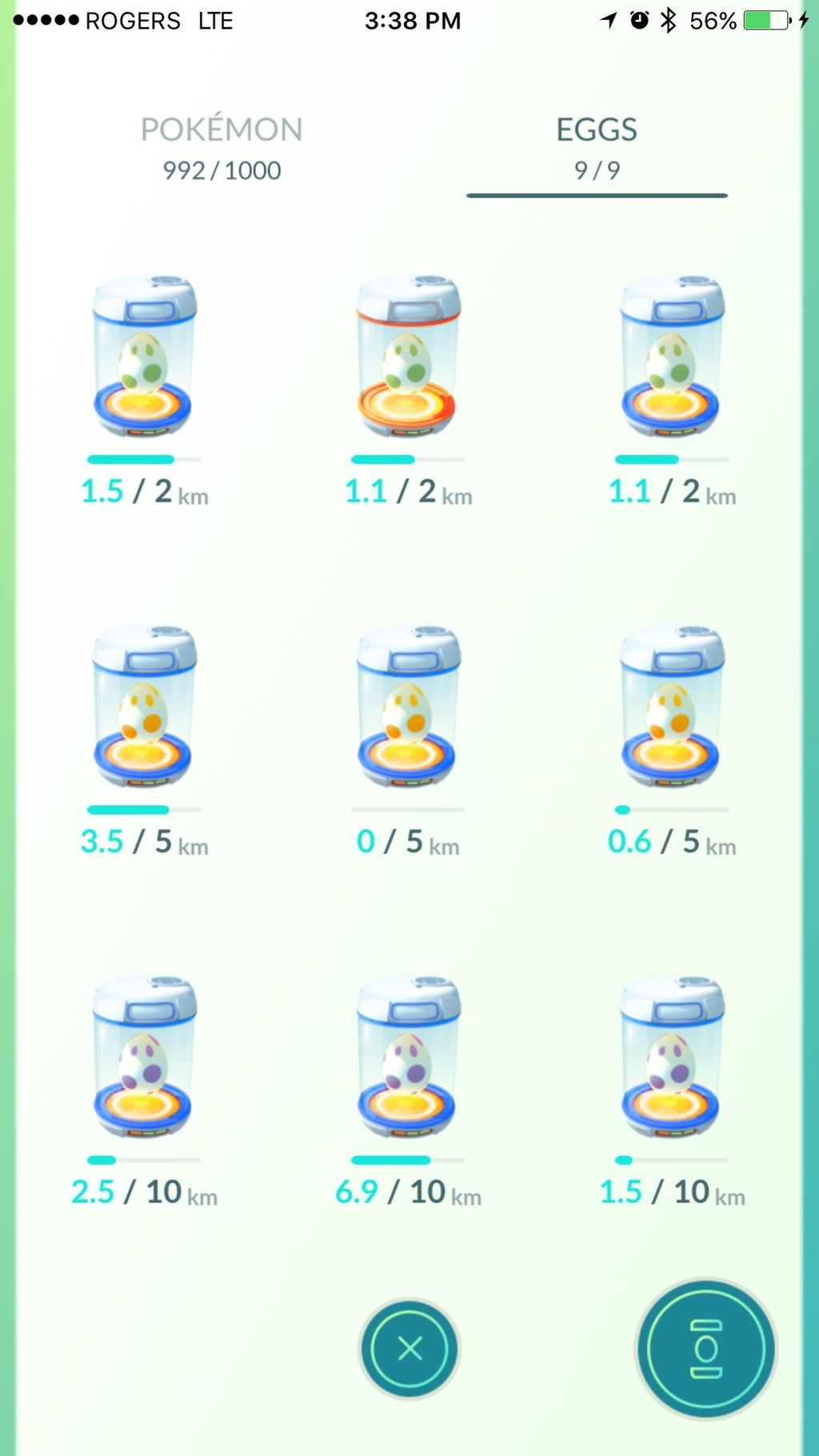Tap the 9 / 9 egg counter
The image size is (819, 1456).
point(597,170)
